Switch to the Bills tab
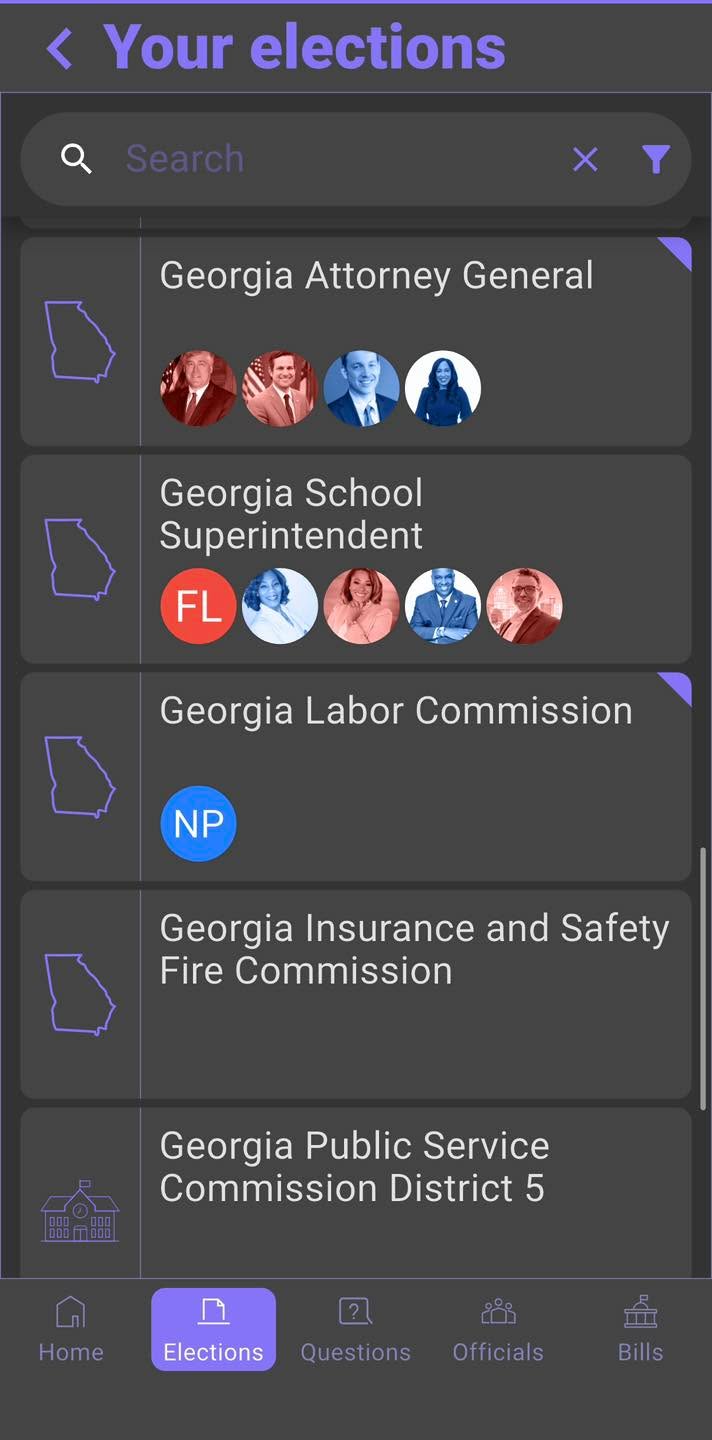 (x=640, y=1330)
